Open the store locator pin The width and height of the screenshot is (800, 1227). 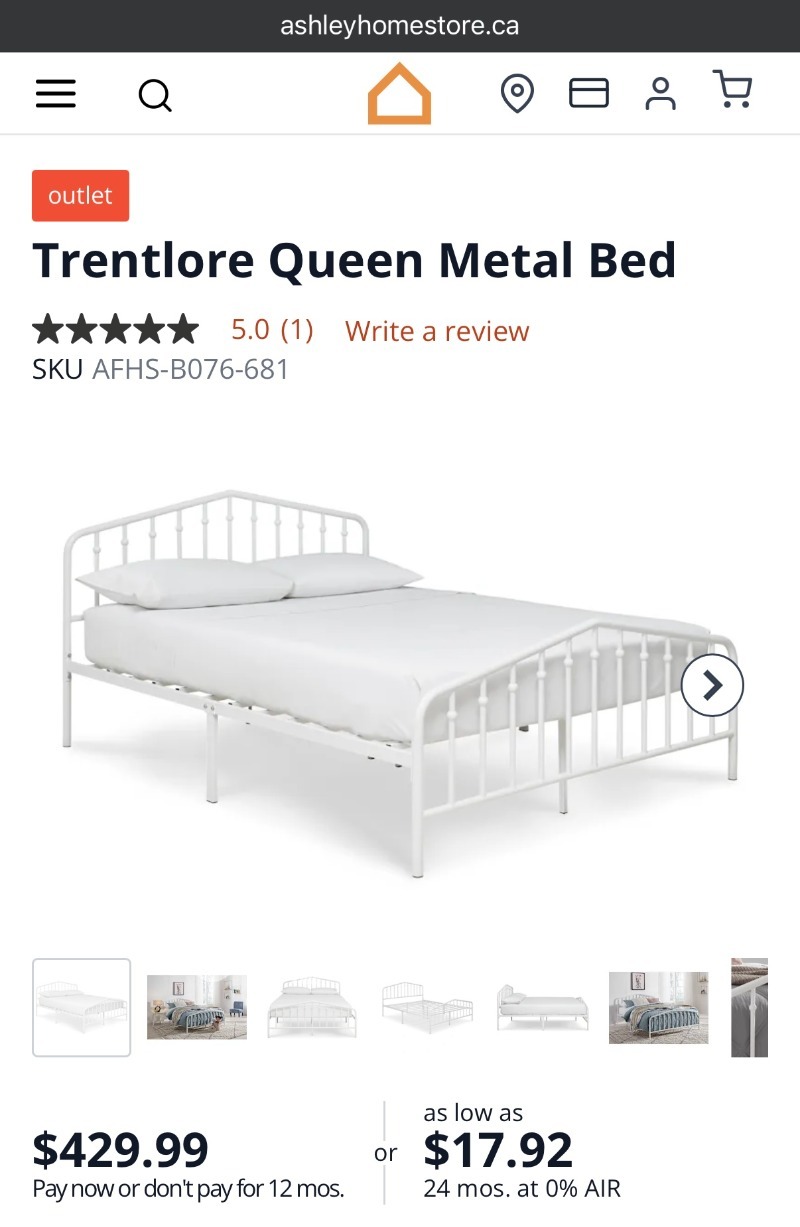point(517,94)
